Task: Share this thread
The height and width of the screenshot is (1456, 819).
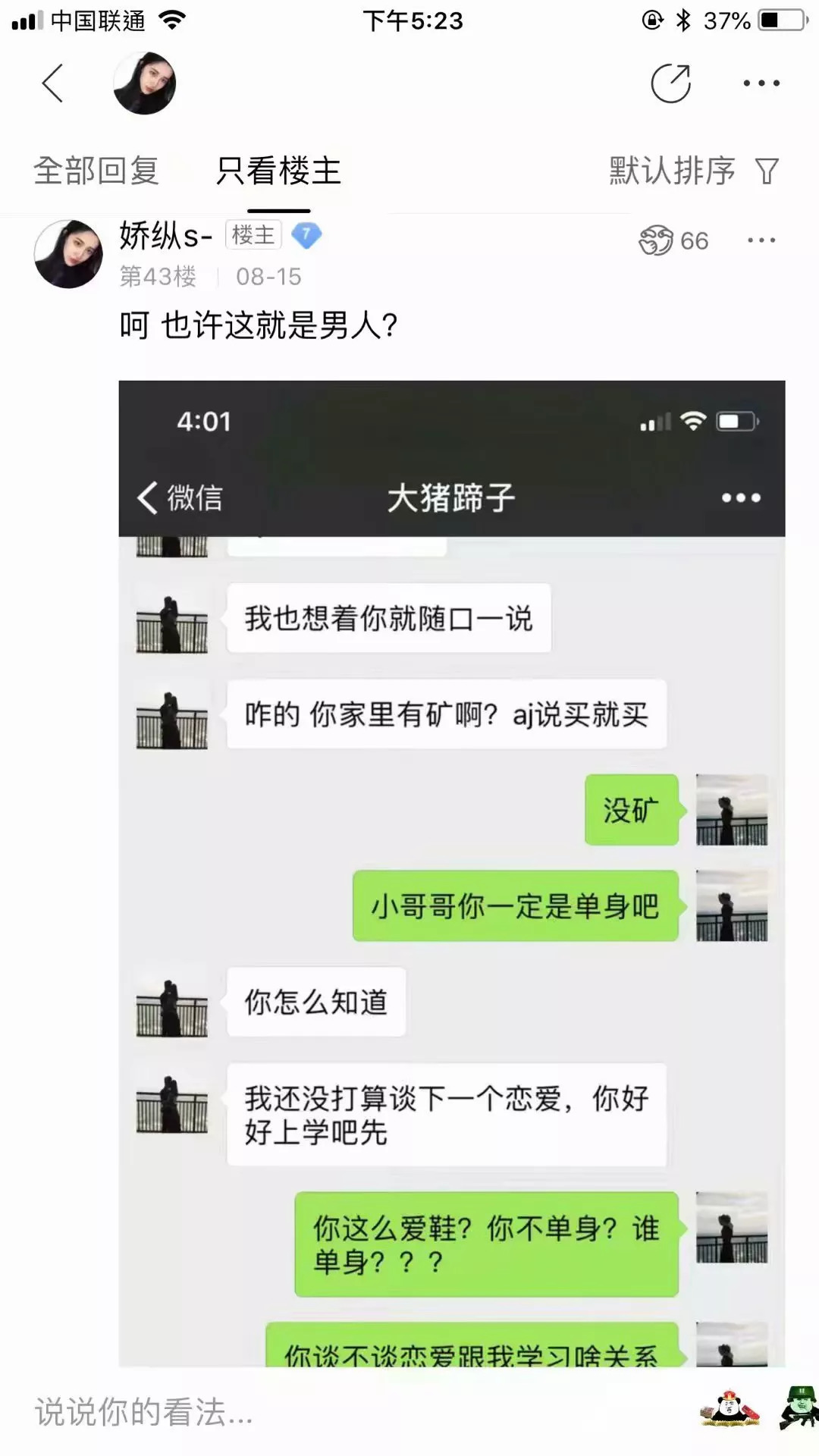Action: [671, 83]
